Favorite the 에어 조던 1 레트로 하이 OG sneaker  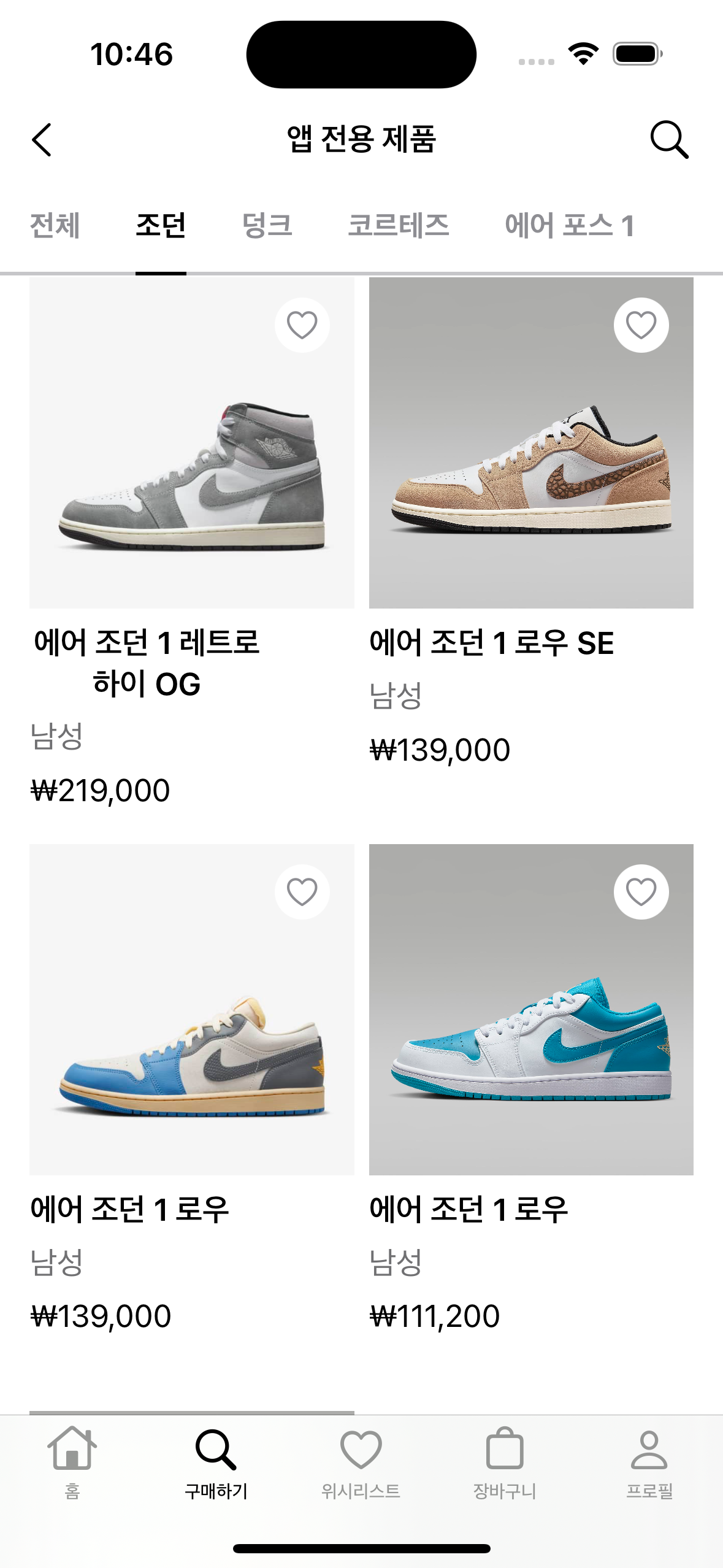[x=302, y=325]
